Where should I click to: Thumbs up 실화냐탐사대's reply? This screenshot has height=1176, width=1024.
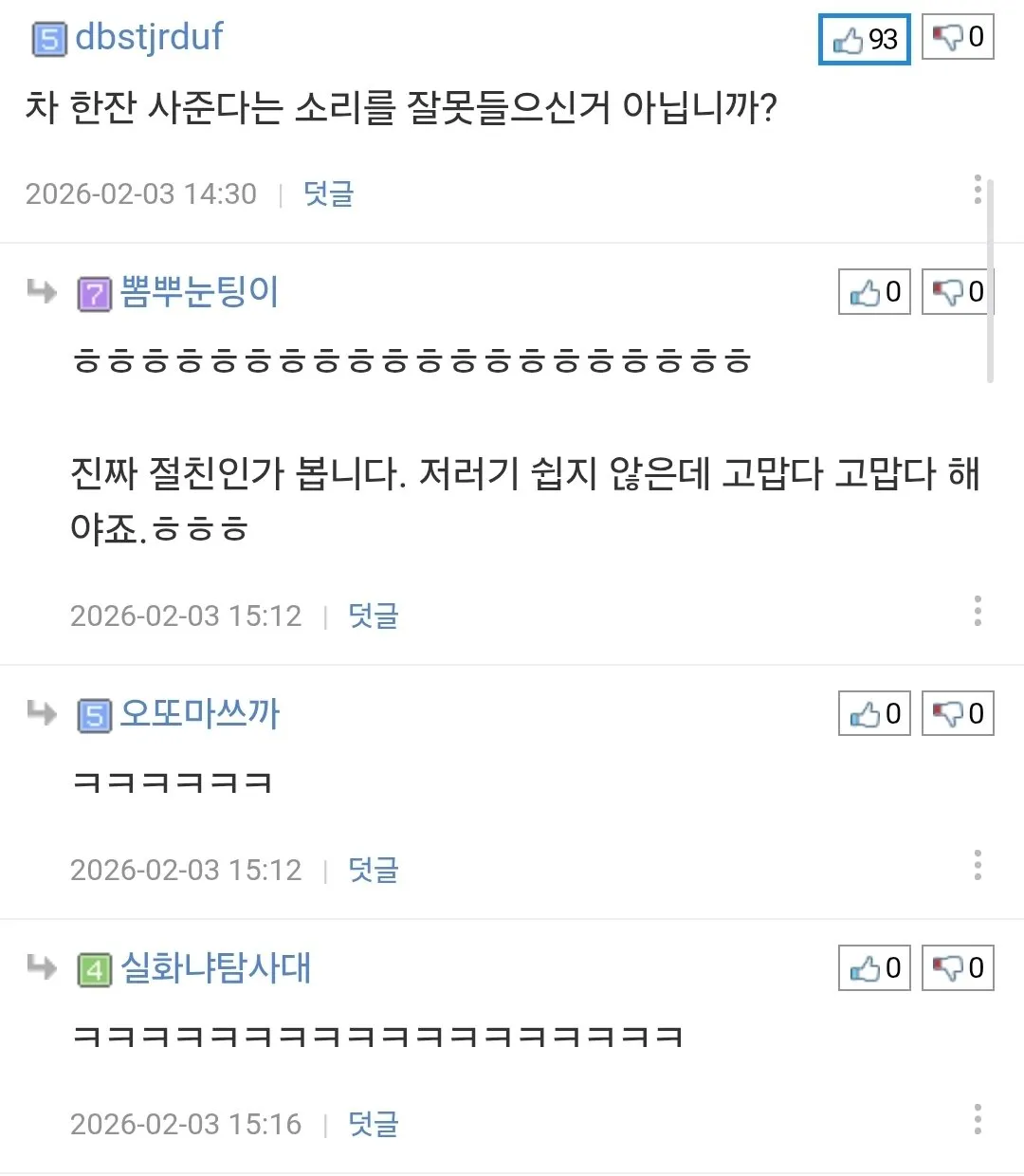click(x=874, y=968)
